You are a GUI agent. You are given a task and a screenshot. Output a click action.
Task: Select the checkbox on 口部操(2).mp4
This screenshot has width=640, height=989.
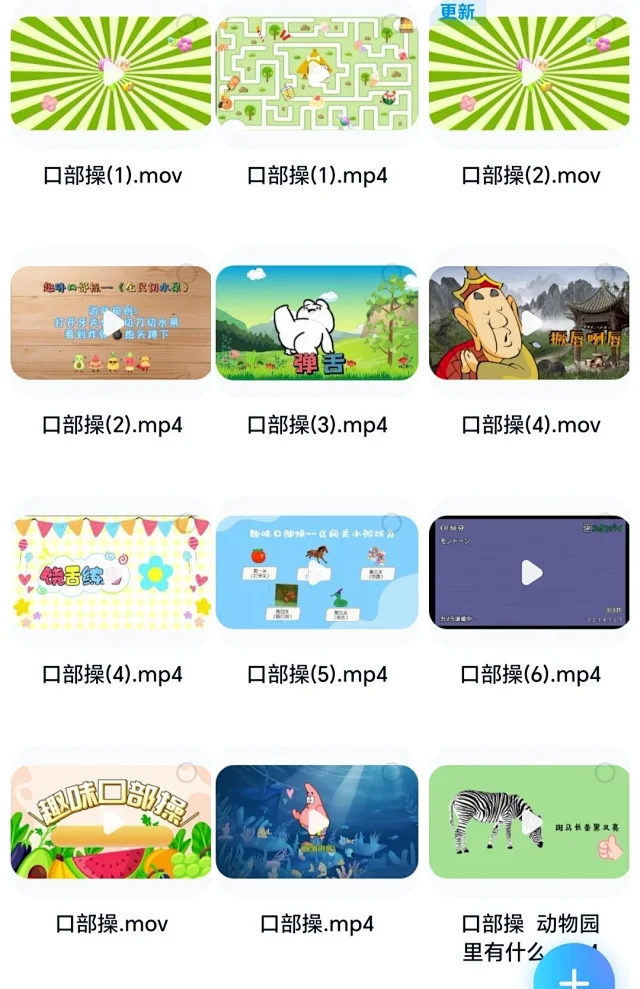(x=186, y=273)
